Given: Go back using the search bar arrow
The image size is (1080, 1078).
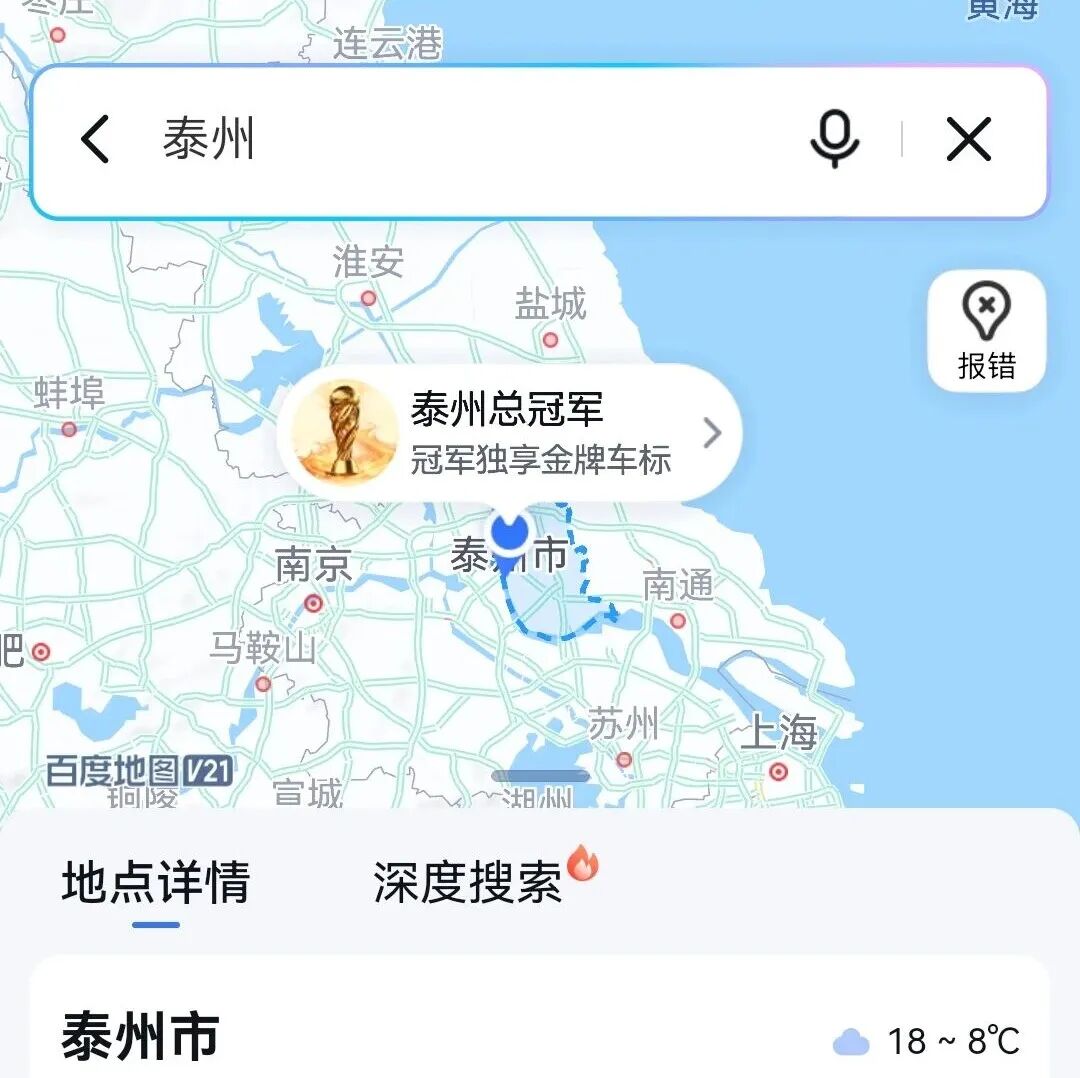Looking at the screenshot, I should coord(95,139).
